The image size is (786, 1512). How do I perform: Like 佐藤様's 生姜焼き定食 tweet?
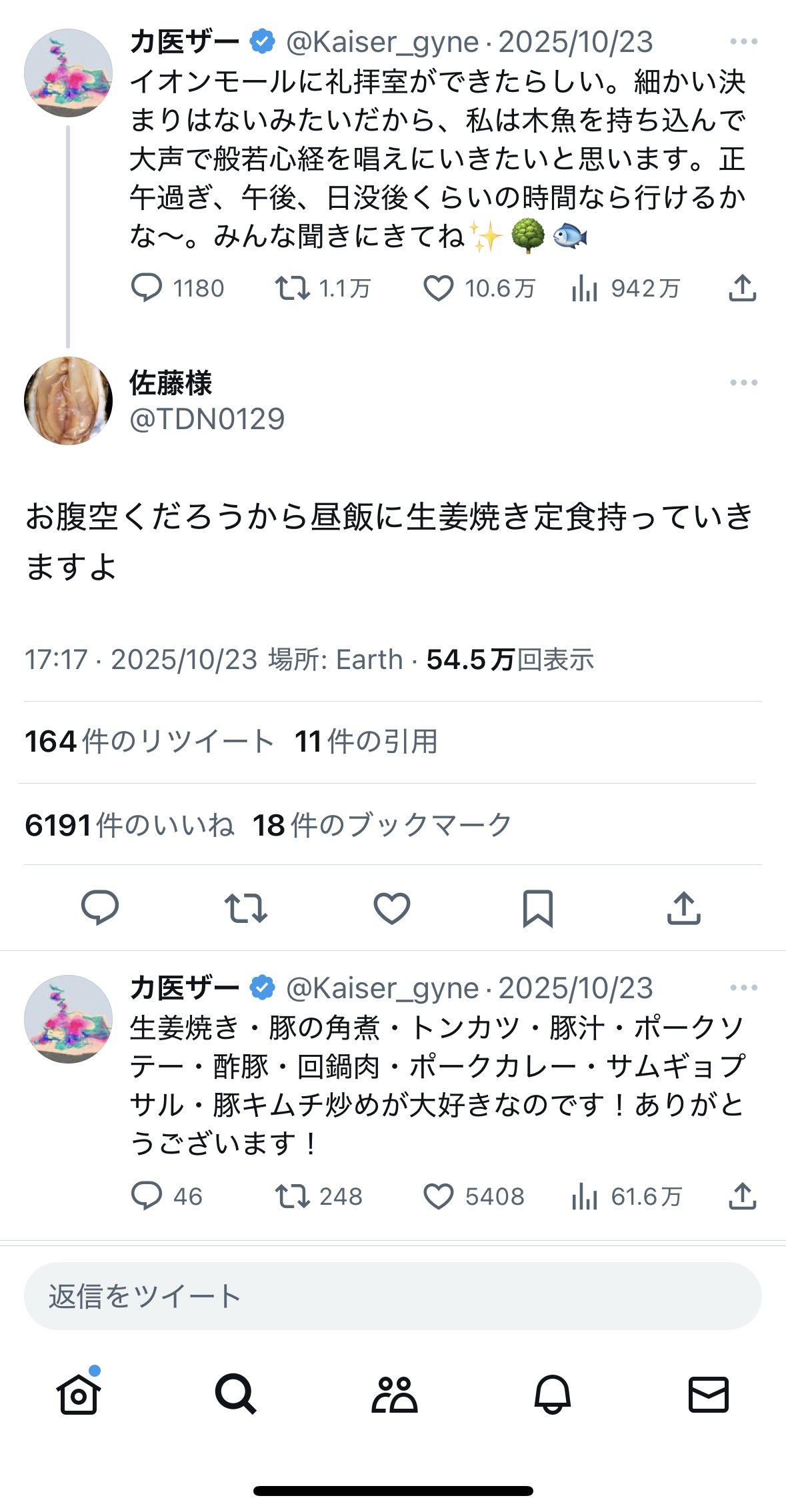point(392,908)
